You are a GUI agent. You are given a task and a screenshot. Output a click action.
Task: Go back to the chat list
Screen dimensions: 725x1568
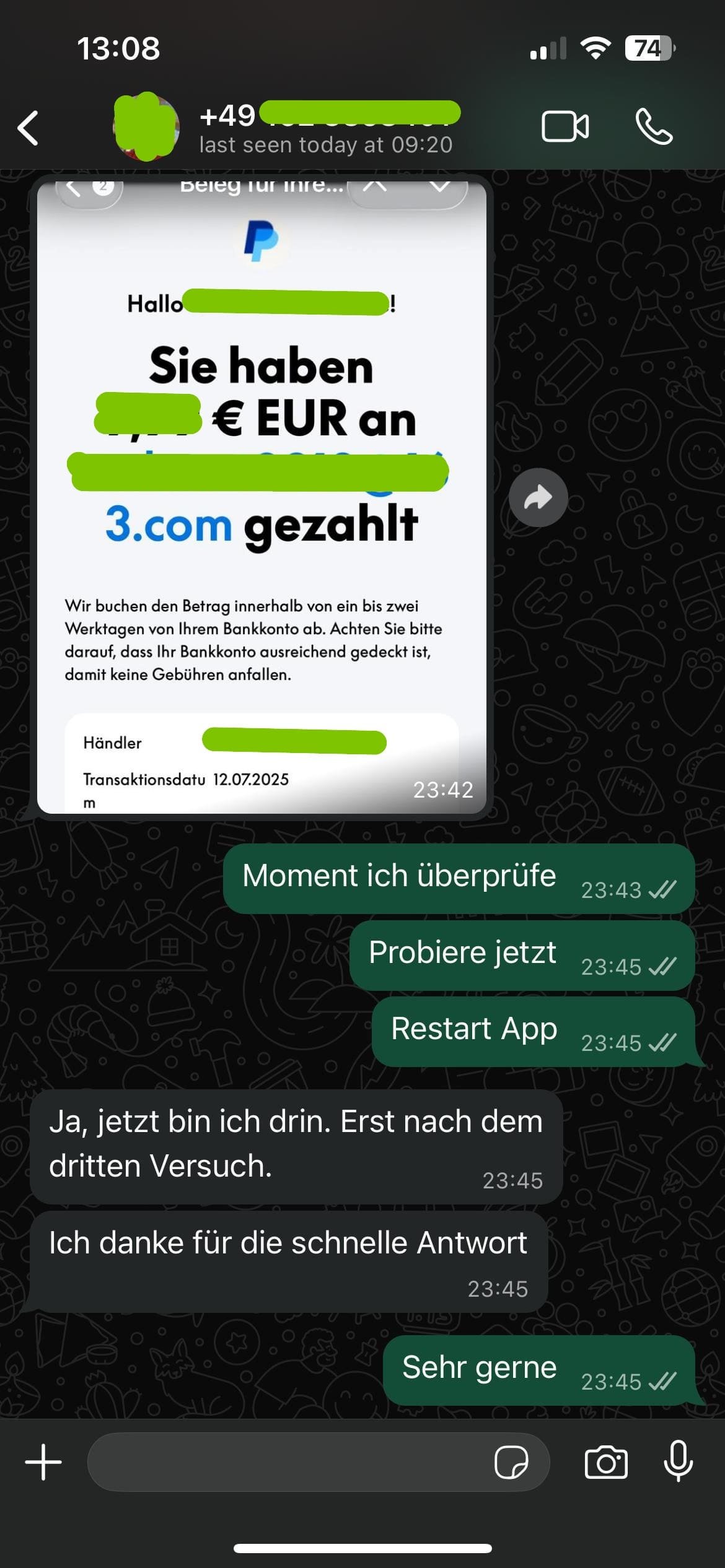coord(29,128)
